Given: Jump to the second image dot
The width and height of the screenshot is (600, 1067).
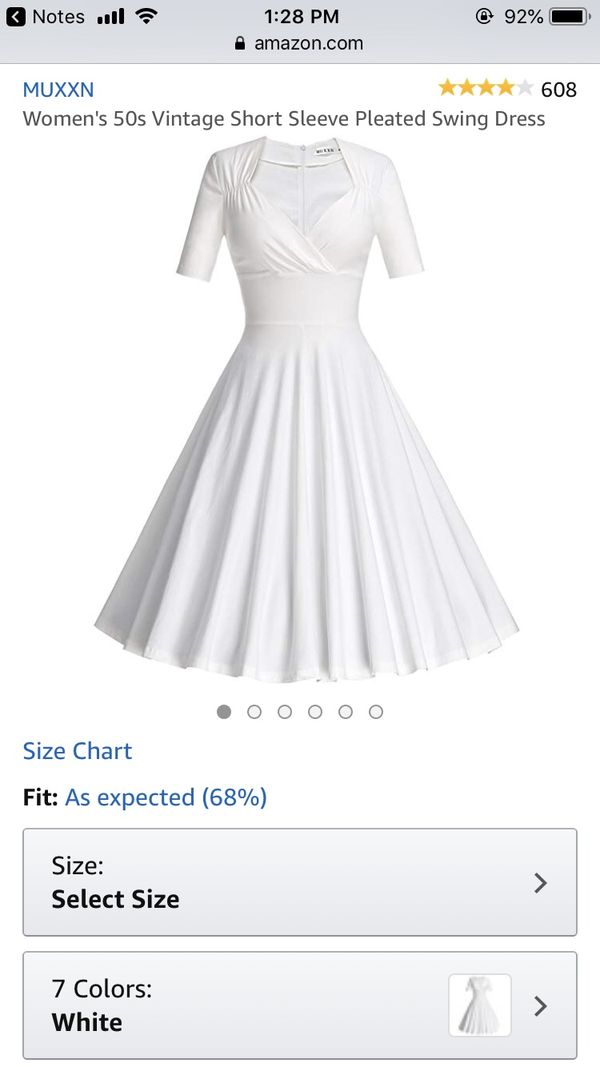Looking at the screenshot, I should [x=254, y=712].
